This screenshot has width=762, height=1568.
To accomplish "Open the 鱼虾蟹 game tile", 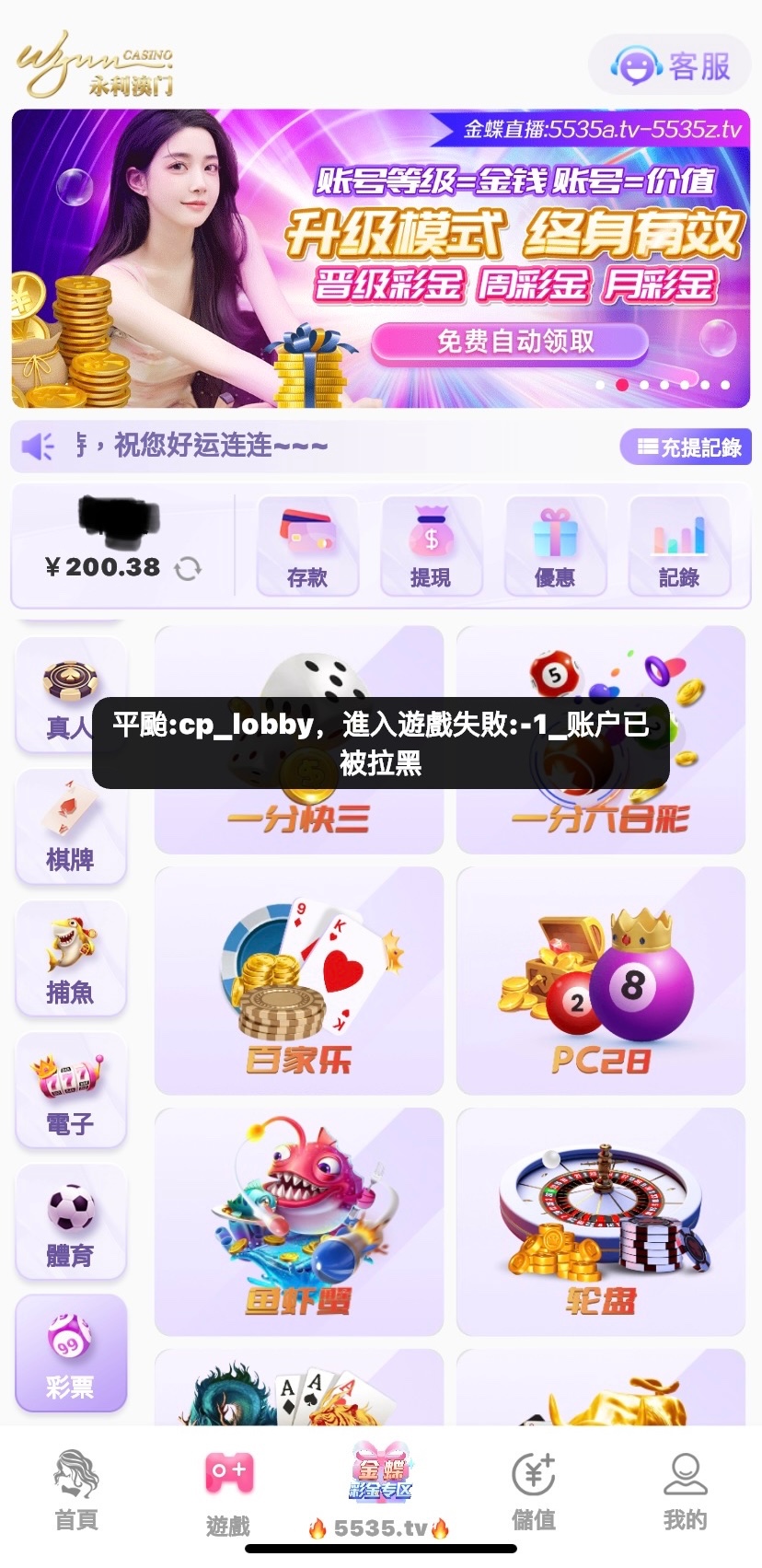I will 299,1223.
